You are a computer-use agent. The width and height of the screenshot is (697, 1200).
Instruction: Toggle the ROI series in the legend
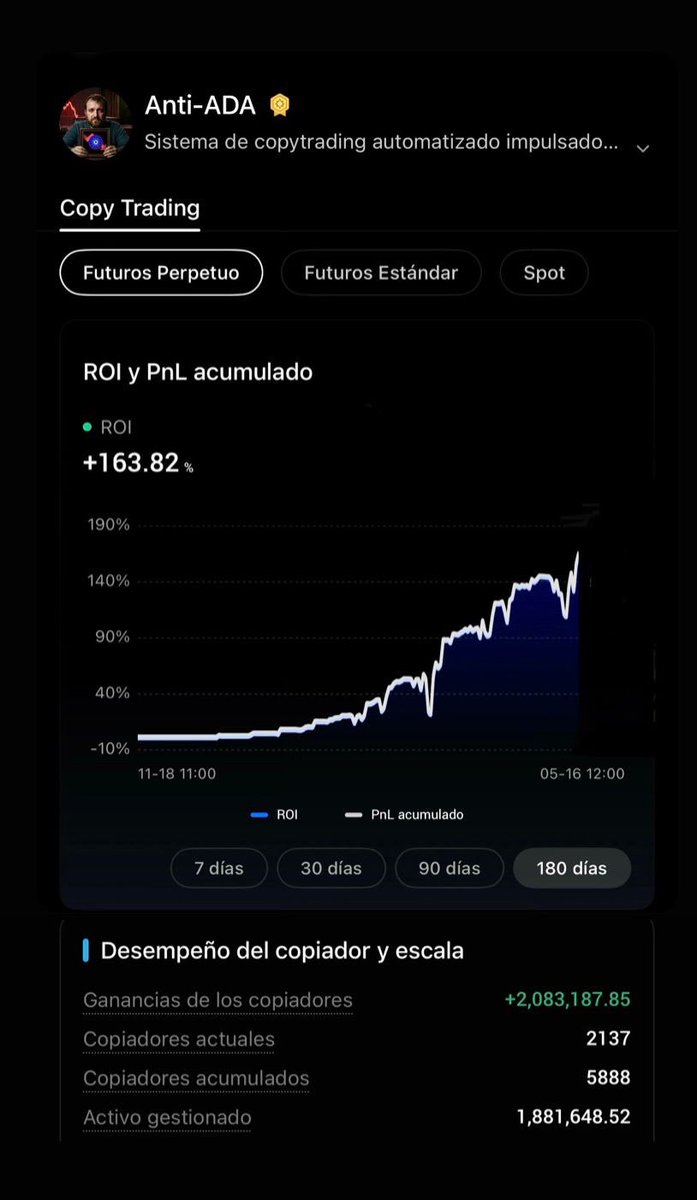pyautogui.click(x=274, y=815)
